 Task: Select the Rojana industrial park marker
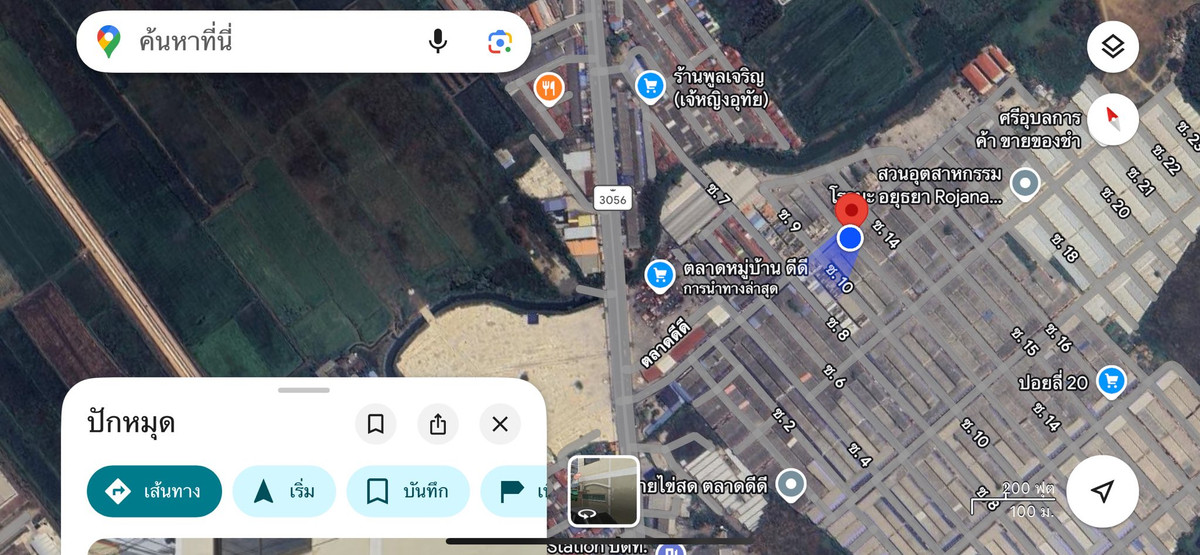pos(1024,183)
